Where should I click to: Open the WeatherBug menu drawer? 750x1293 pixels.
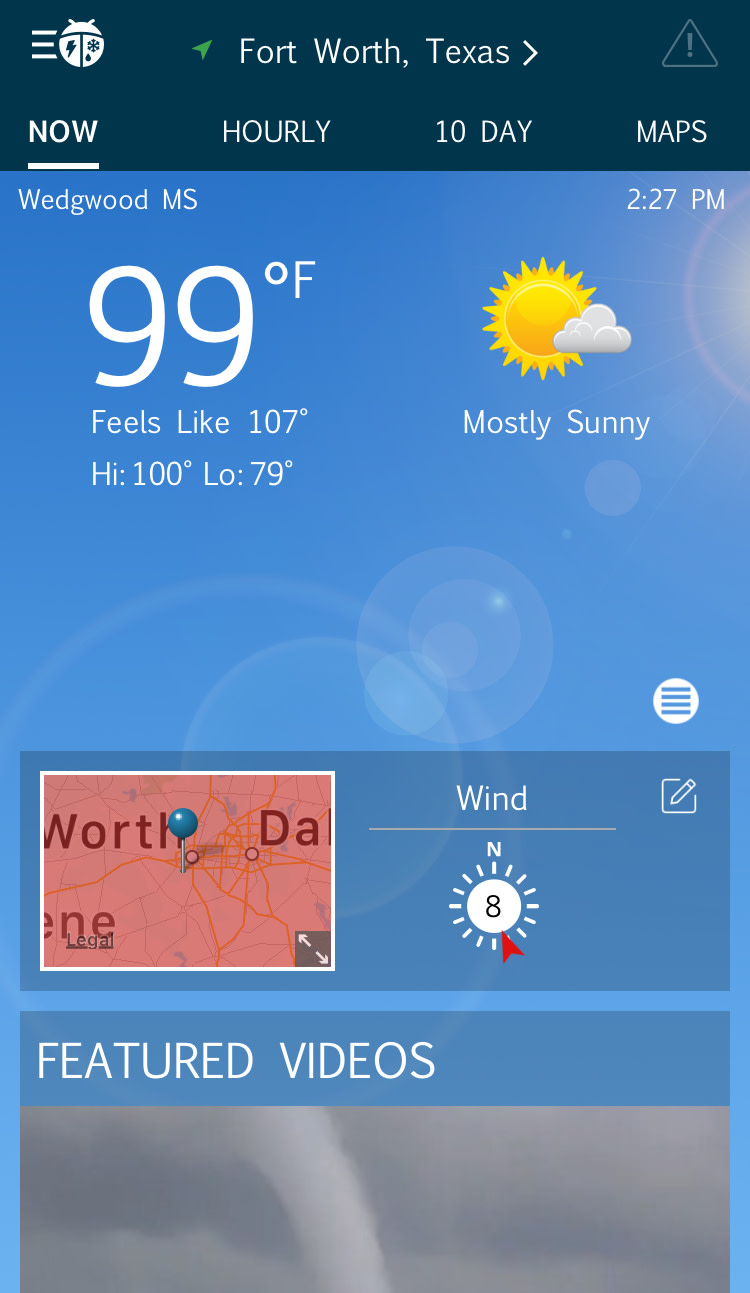click(x=67, y=45)
